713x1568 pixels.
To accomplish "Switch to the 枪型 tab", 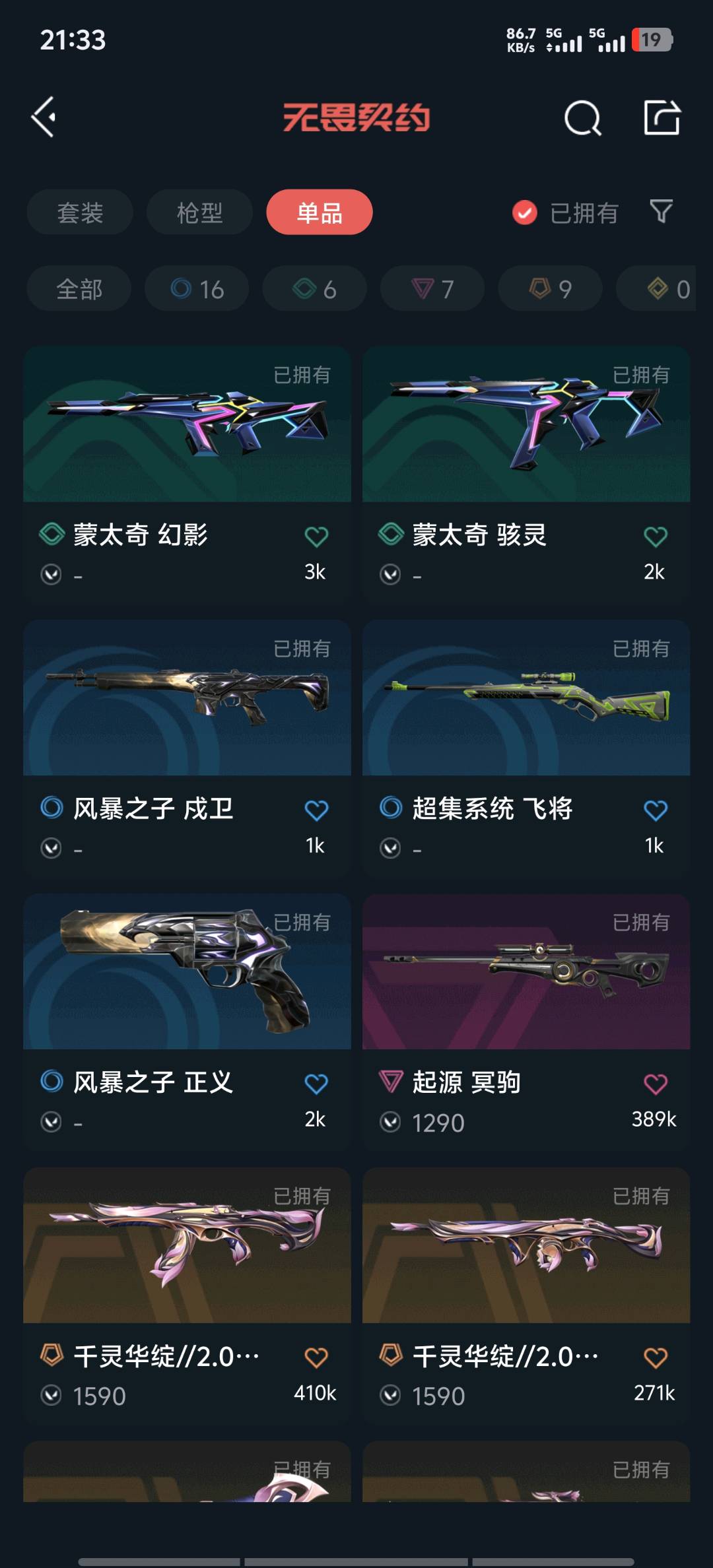I will 199,212.
